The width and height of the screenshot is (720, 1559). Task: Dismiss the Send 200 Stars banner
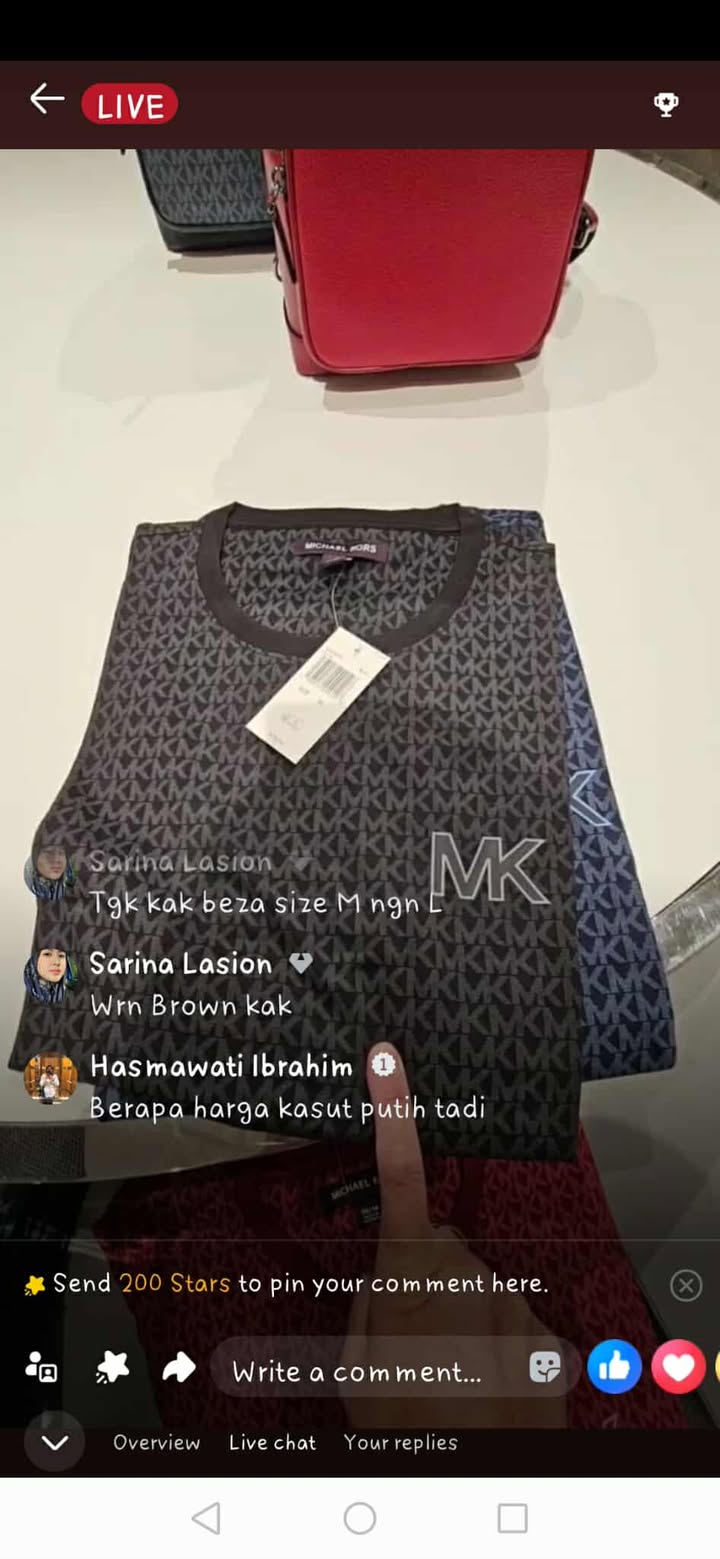click(685, 1285)
